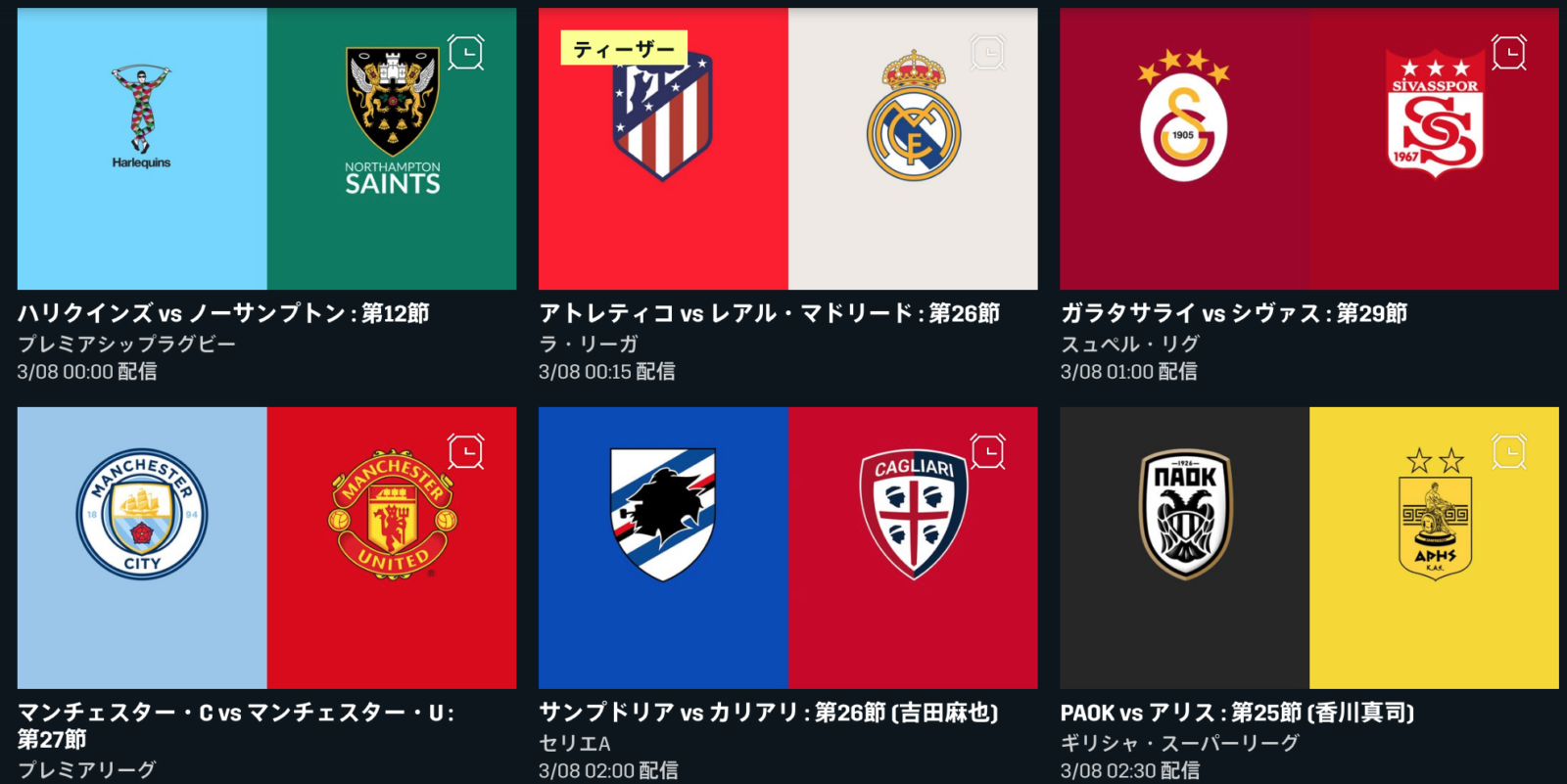
Task: Set a reminder for Sampdoria vs Cagliari
Action: tap(987, 451)
